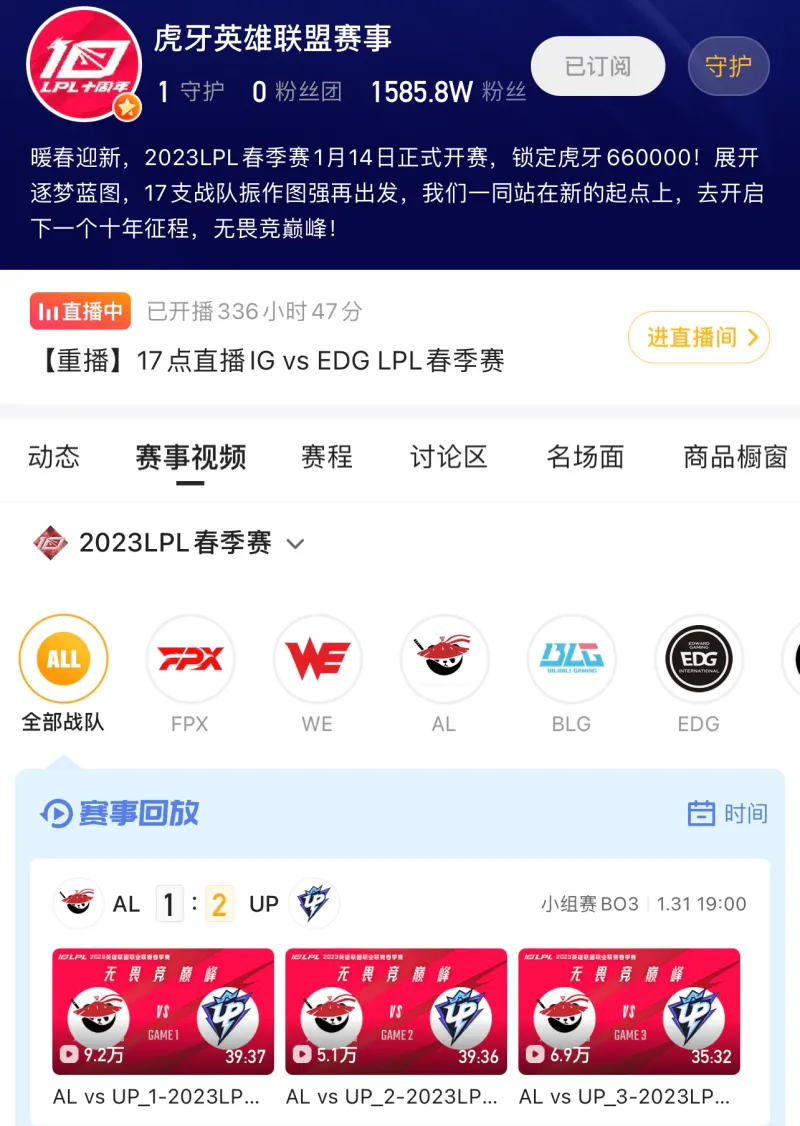Filter videos by FPX team
The height and width of the screenshot is (1126, 800).
190,660
